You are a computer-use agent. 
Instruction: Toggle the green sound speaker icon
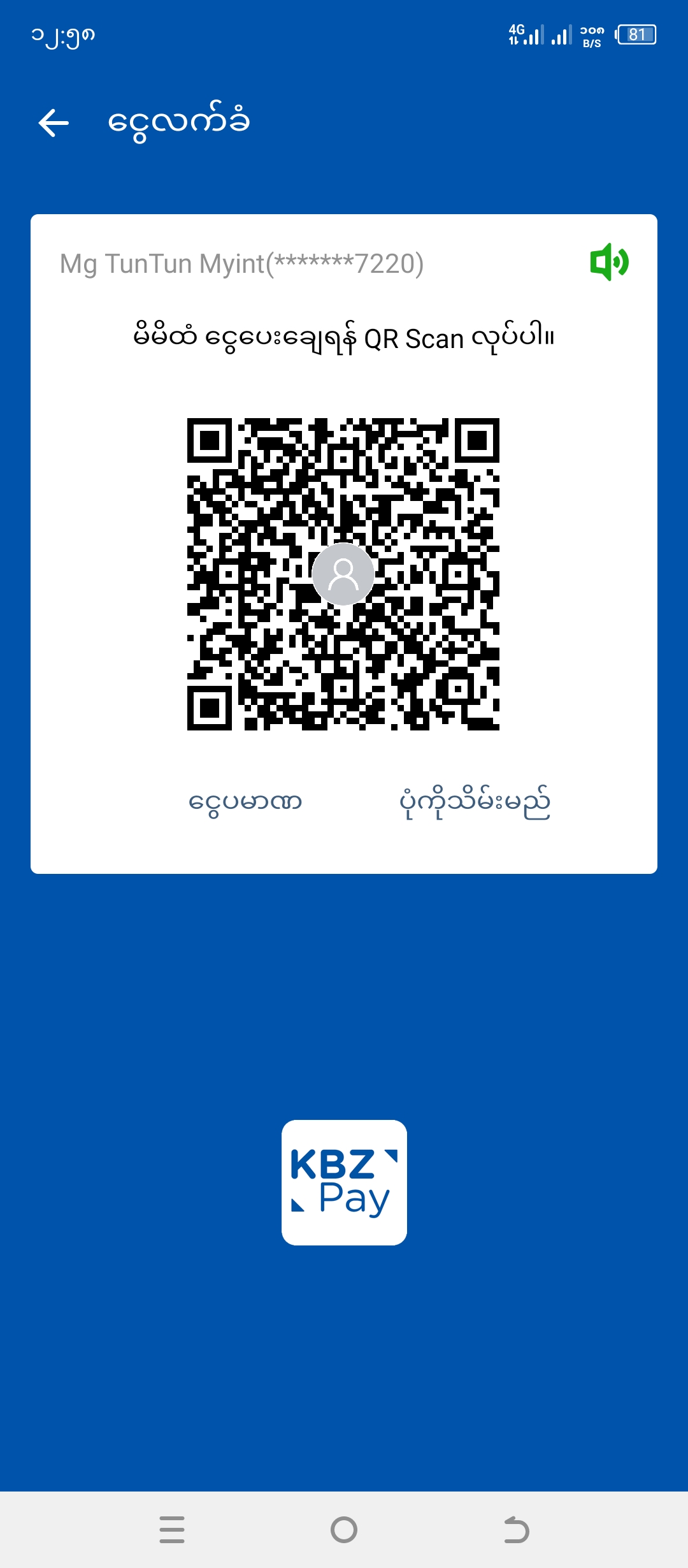point(609,262)
